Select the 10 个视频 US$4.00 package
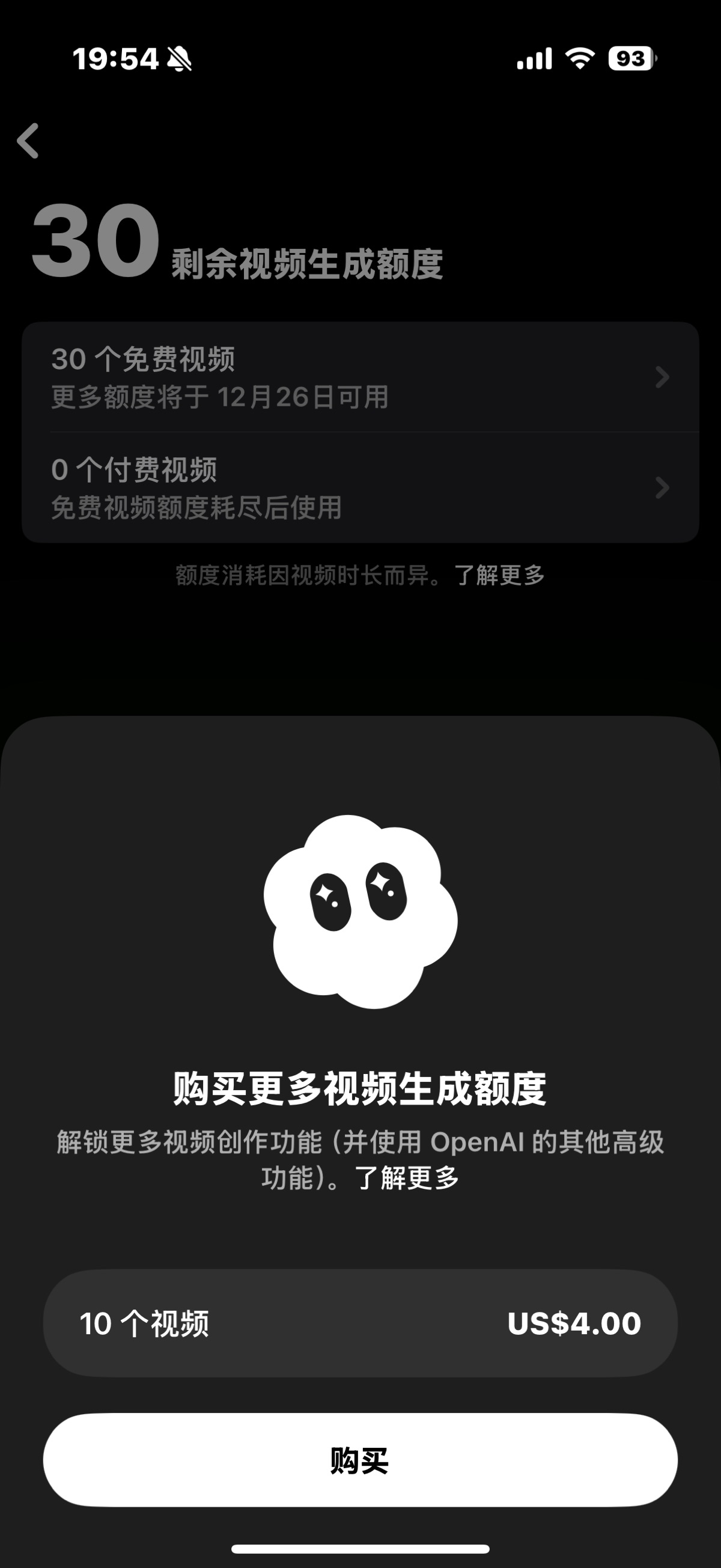Viewport: 721px width, 1568px height. point(359,1323)
